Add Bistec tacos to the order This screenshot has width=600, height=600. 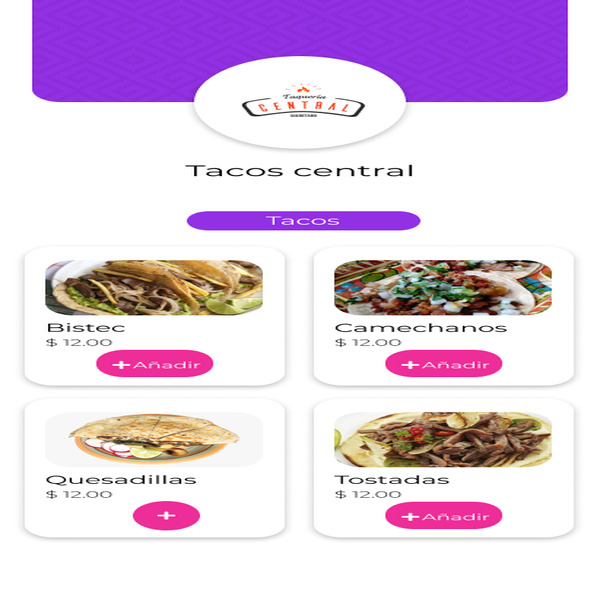pos(154,364)
